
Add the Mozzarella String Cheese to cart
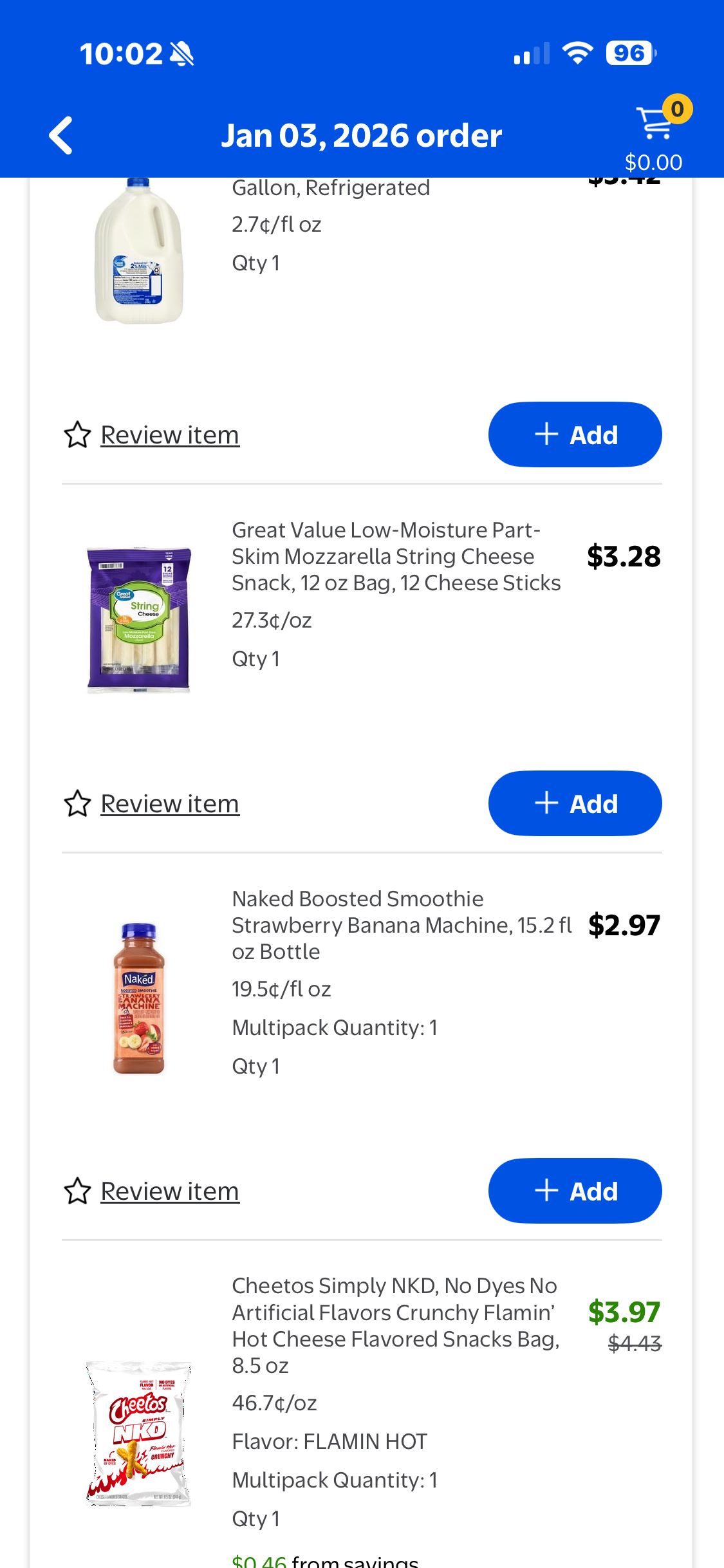click(x=575, y=803)
